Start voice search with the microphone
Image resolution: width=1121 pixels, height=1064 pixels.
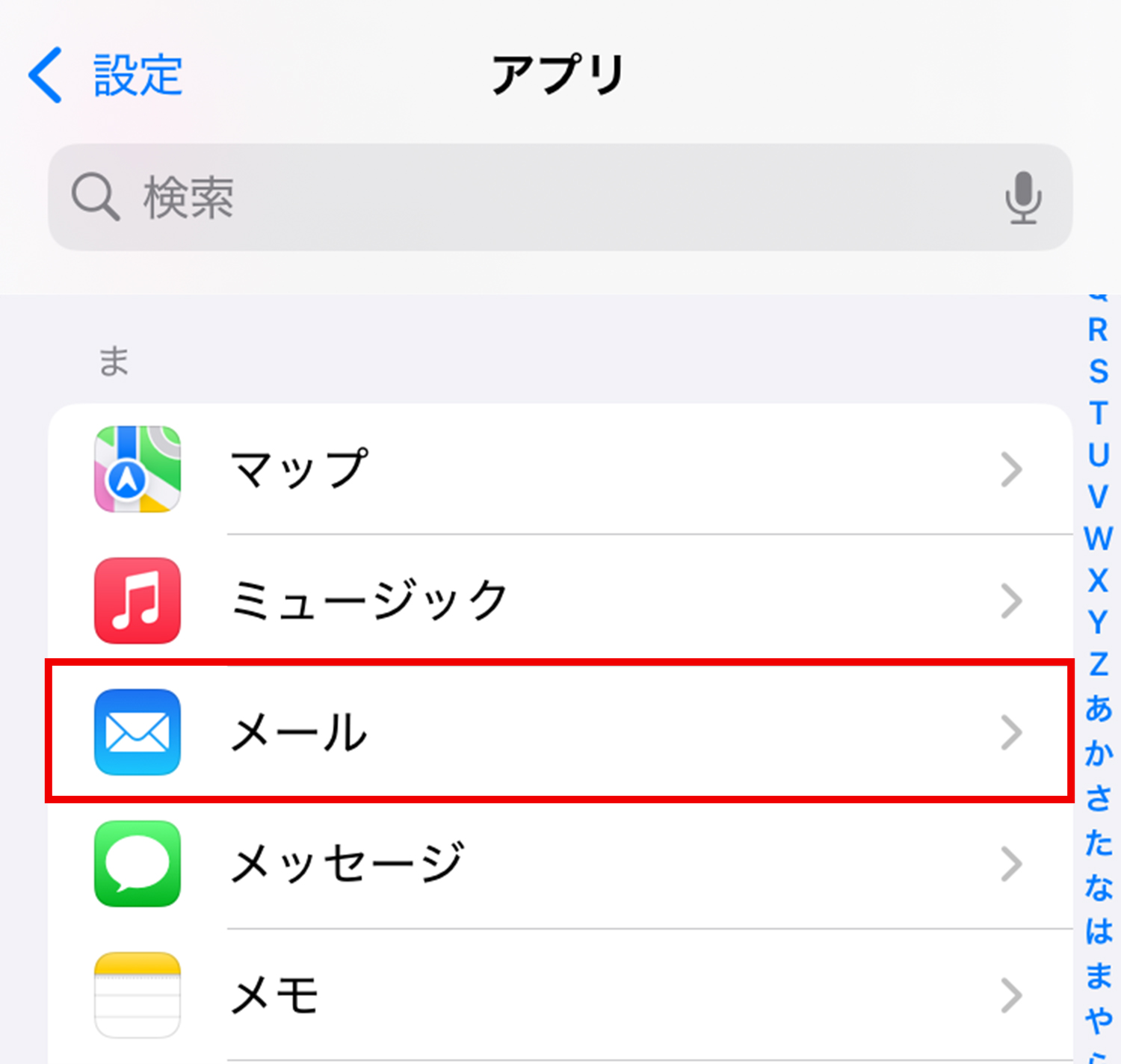1022,198
